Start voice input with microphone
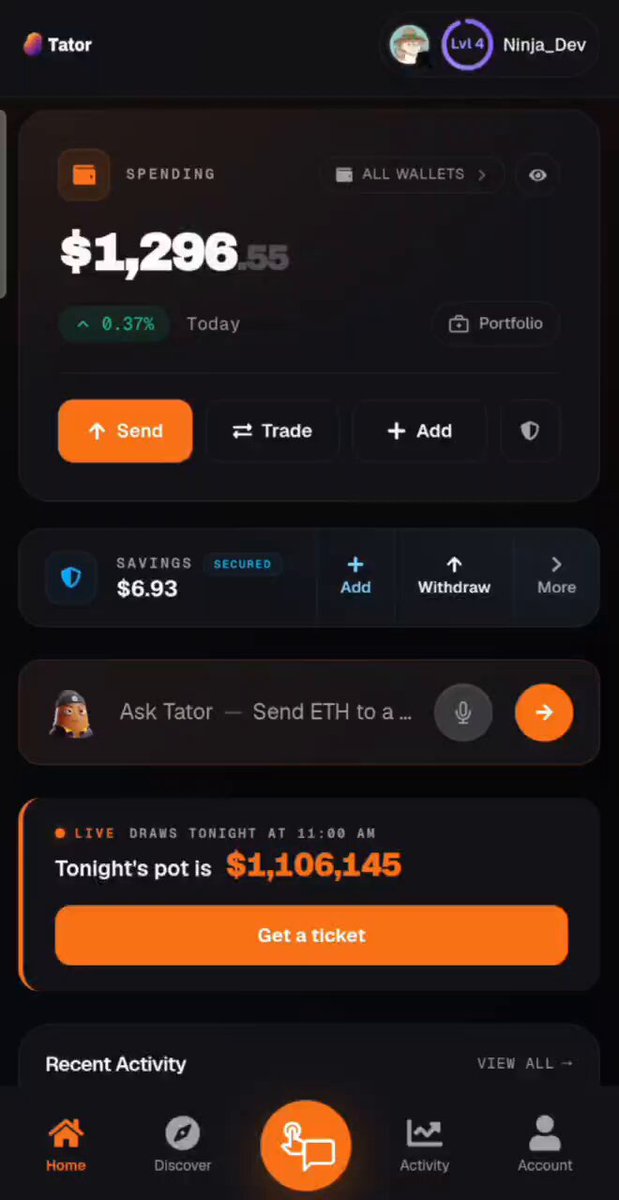 pos(463,712)
